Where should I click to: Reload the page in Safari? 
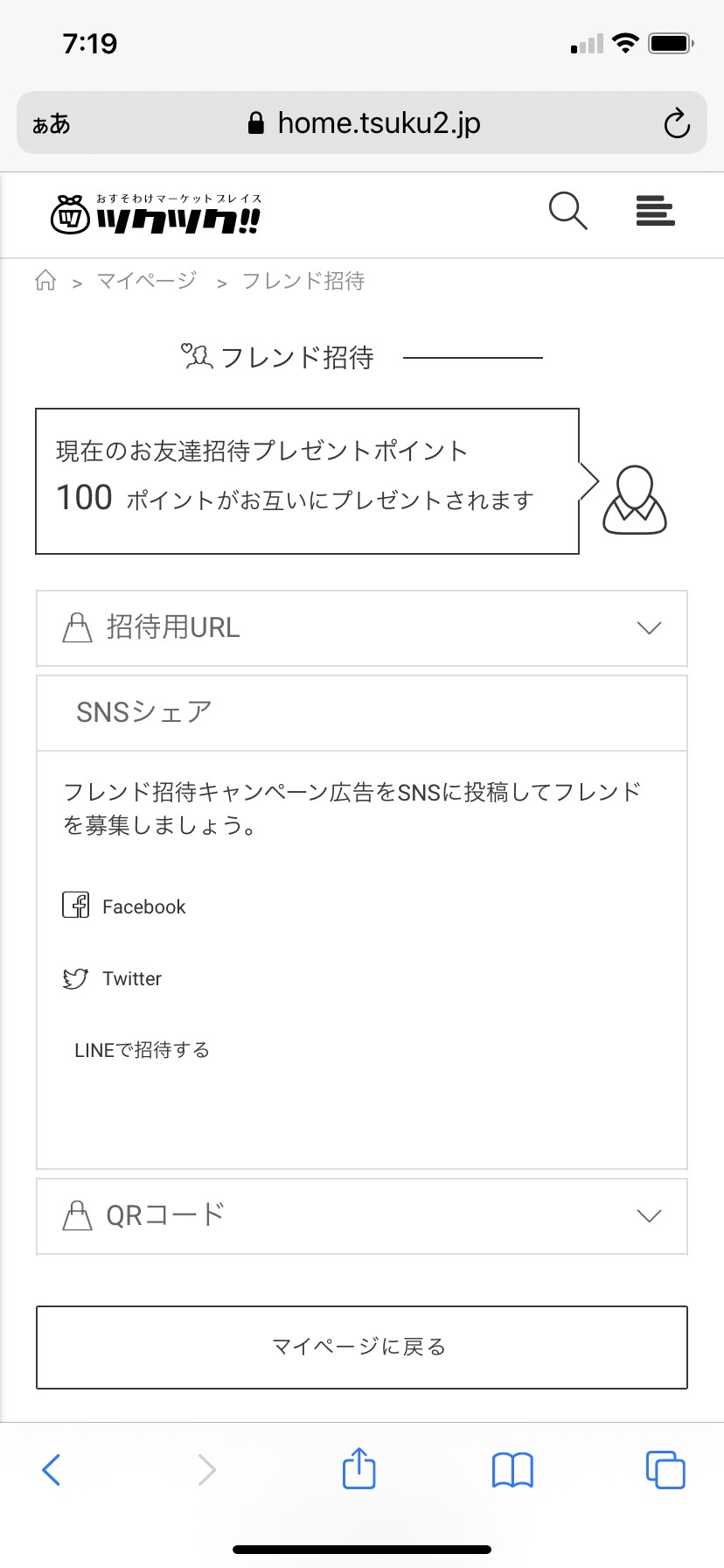coord(677,123)
